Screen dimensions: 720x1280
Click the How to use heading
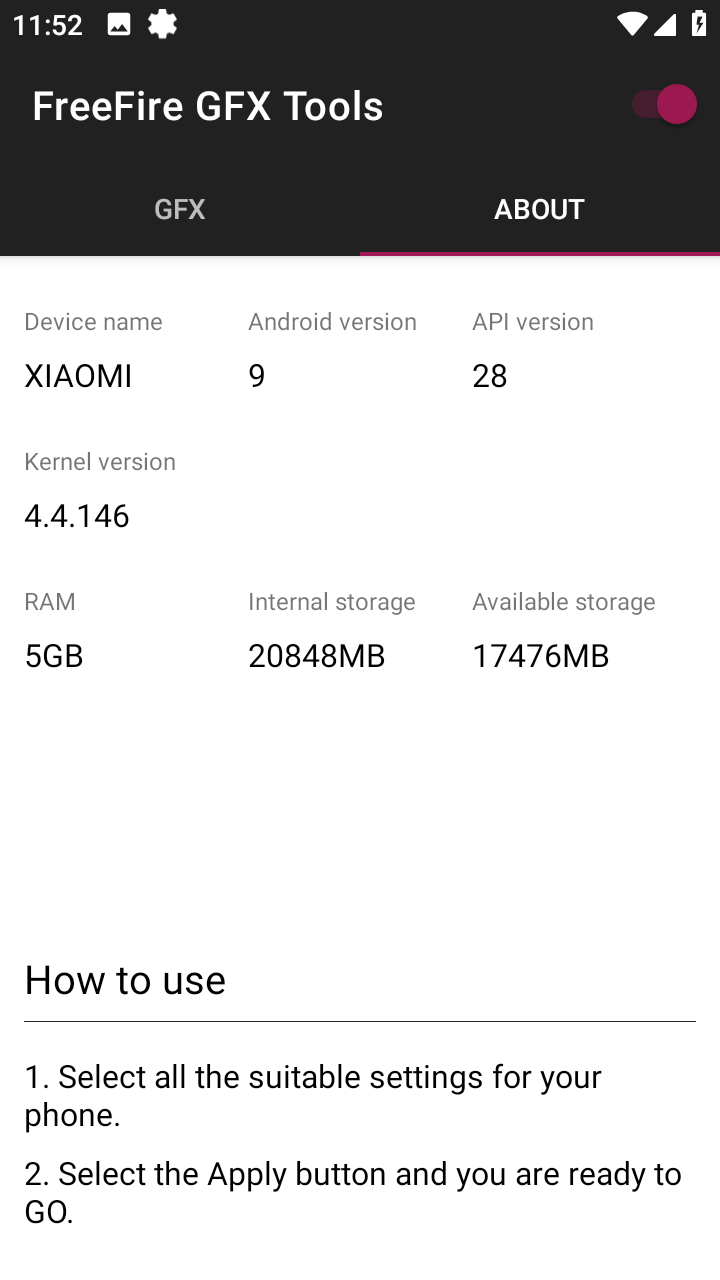click(124, 980)
